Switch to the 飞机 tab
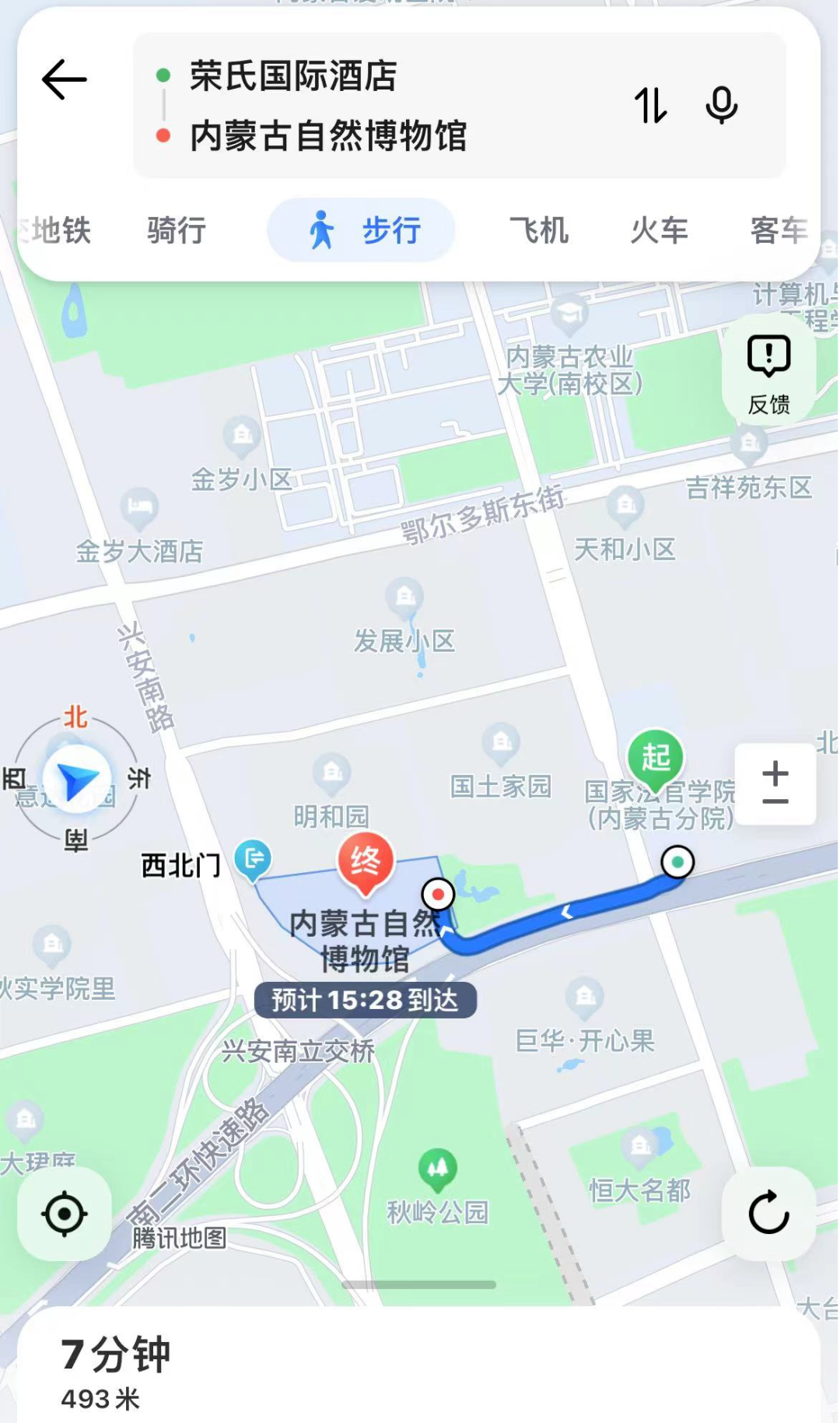Image resolution: width=840 pixels, height=1423 pixels. 539,230
